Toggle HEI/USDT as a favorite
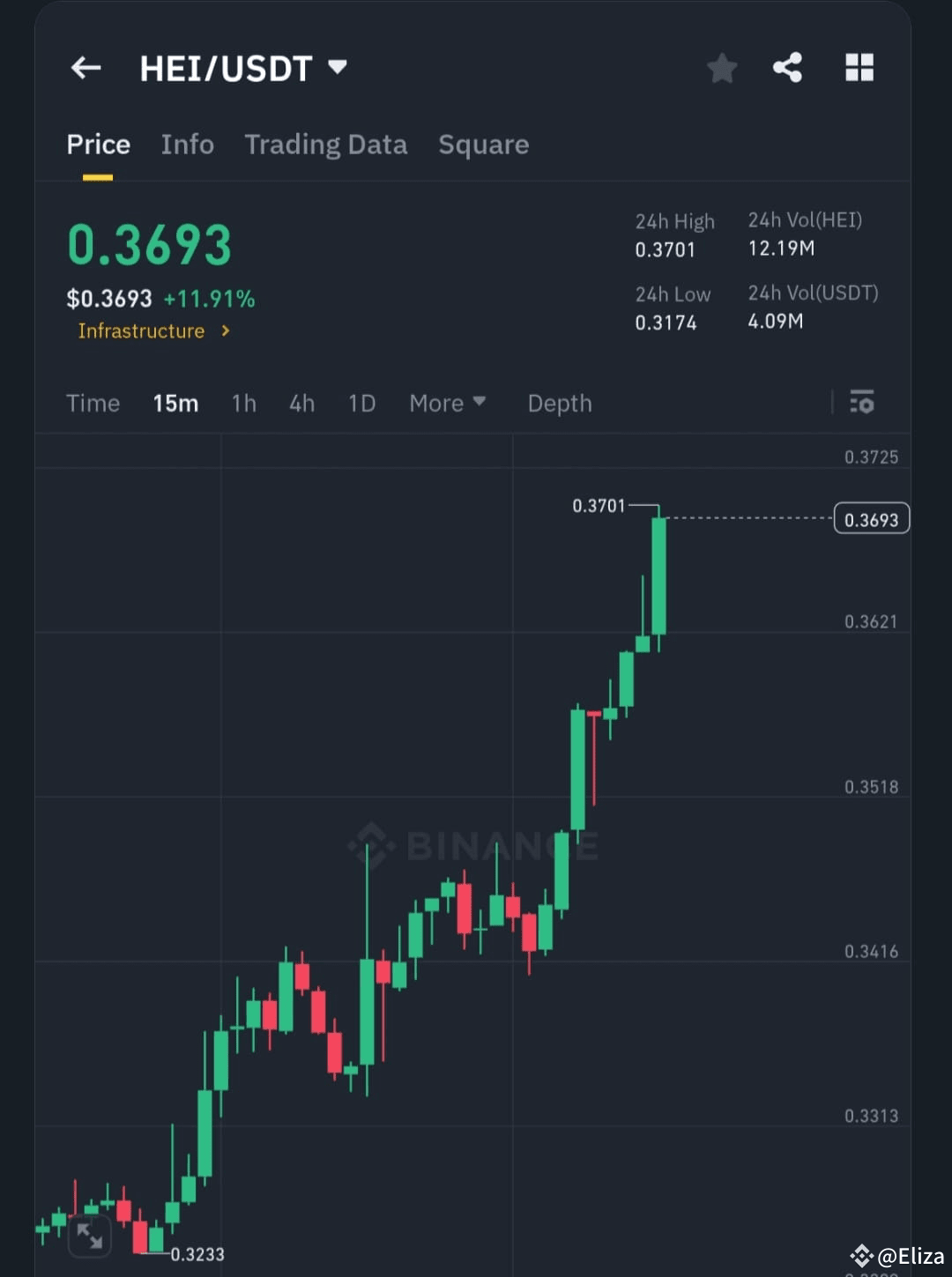 pos(722,68)
